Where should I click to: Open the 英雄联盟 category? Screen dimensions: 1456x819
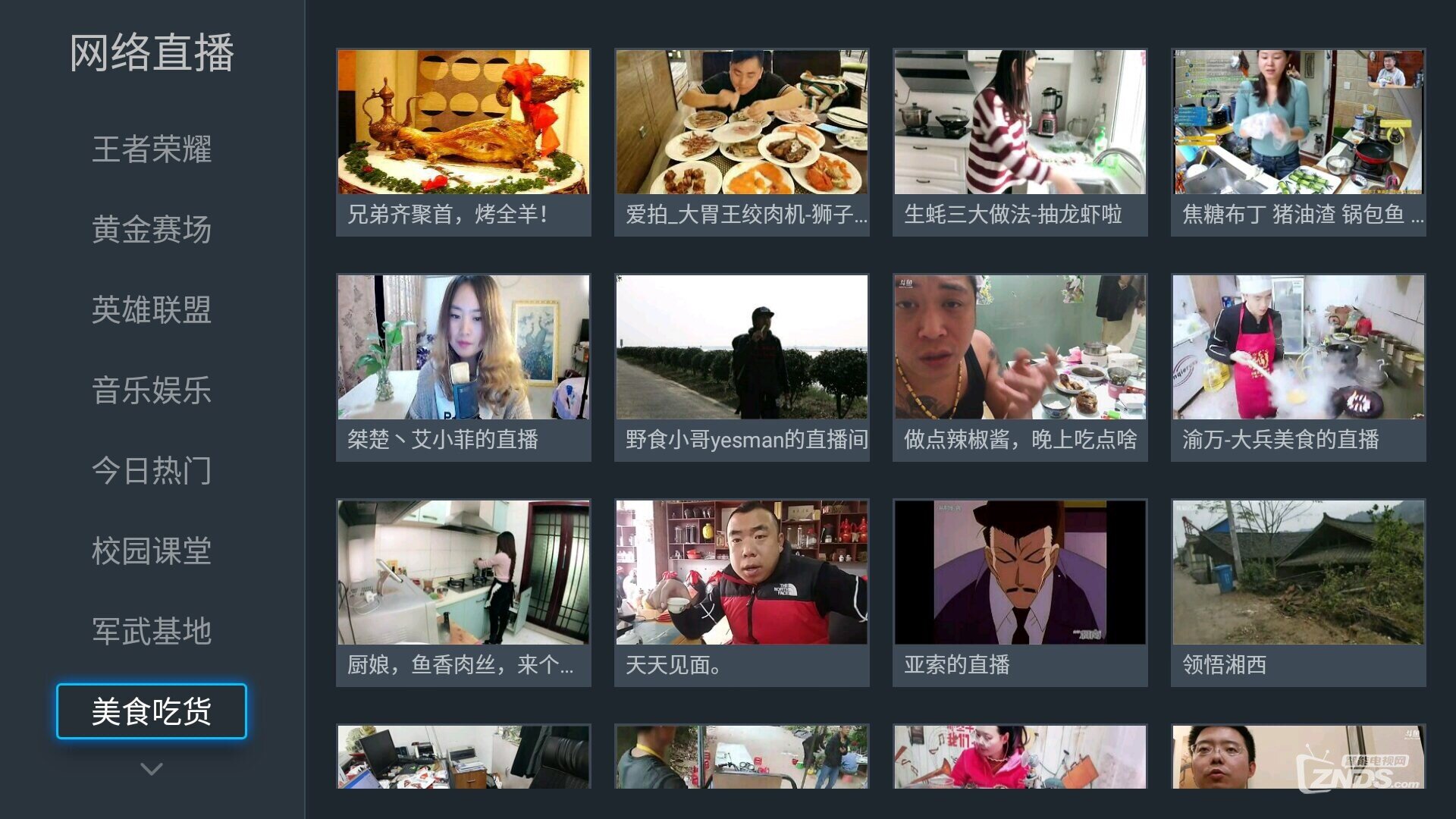point(152,309)
